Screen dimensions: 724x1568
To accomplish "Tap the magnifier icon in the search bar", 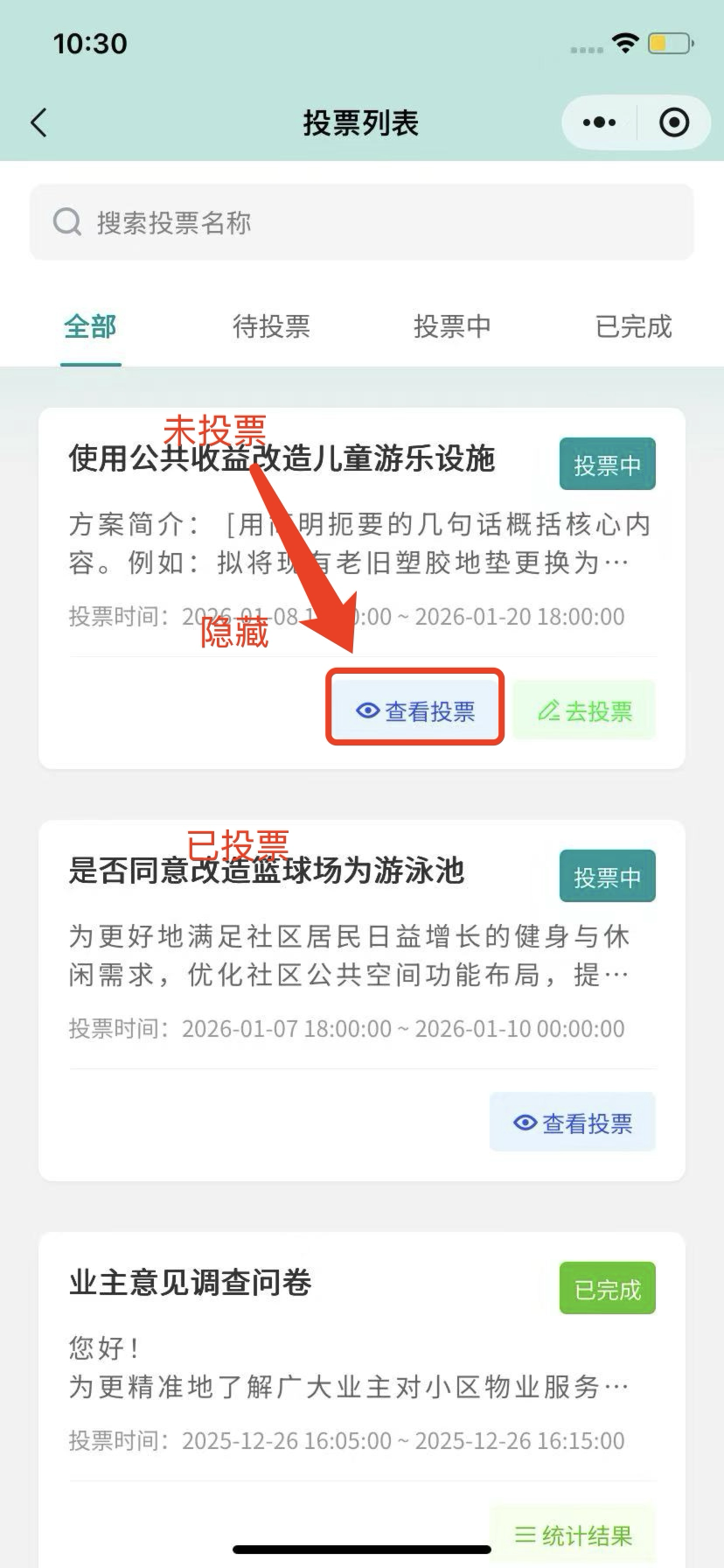I will tap(66, 221).
